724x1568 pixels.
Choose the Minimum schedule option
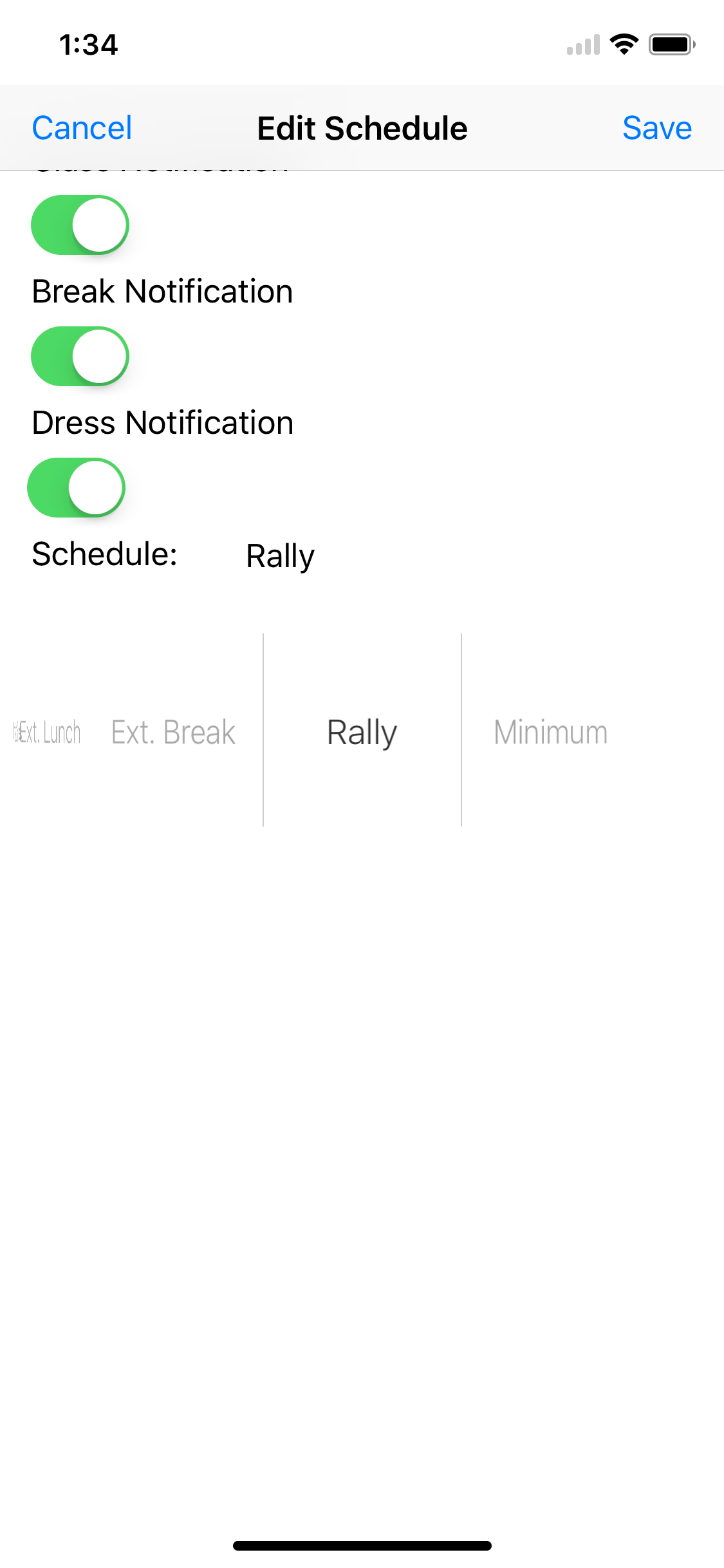tap(550, 732)
